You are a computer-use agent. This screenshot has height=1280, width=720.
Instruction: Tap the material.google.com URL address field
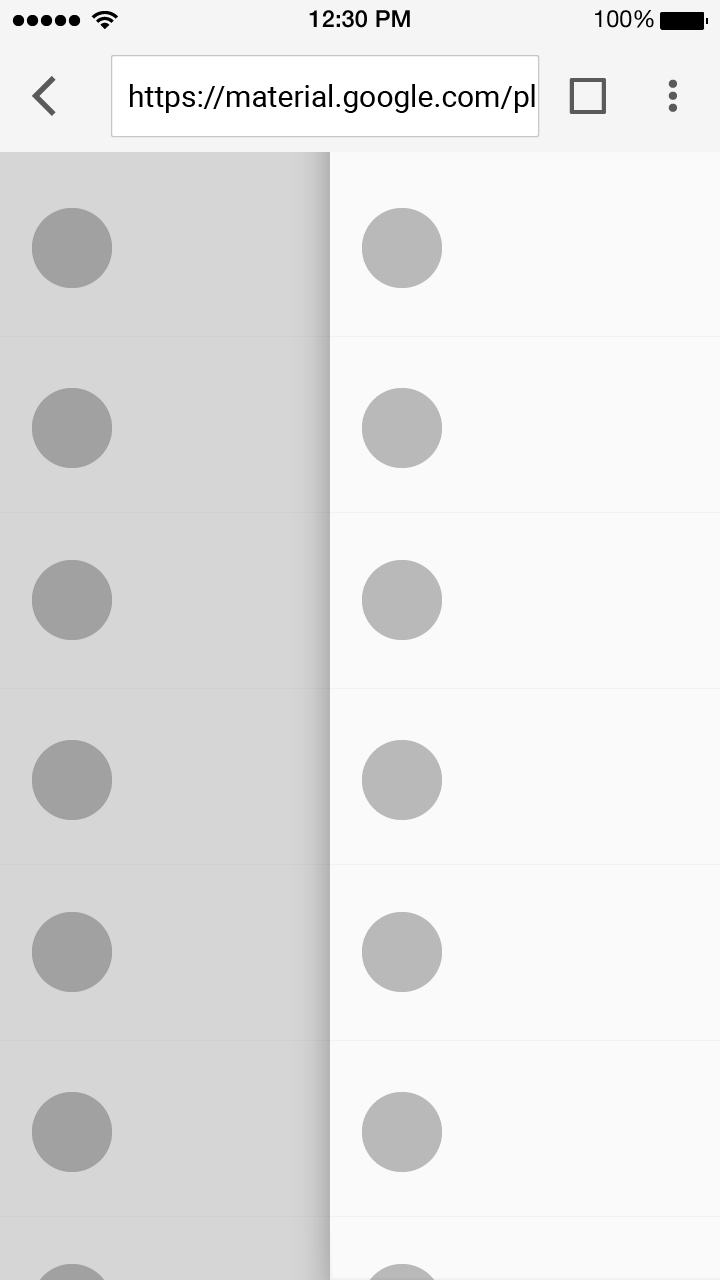click(x=325, y=96)
